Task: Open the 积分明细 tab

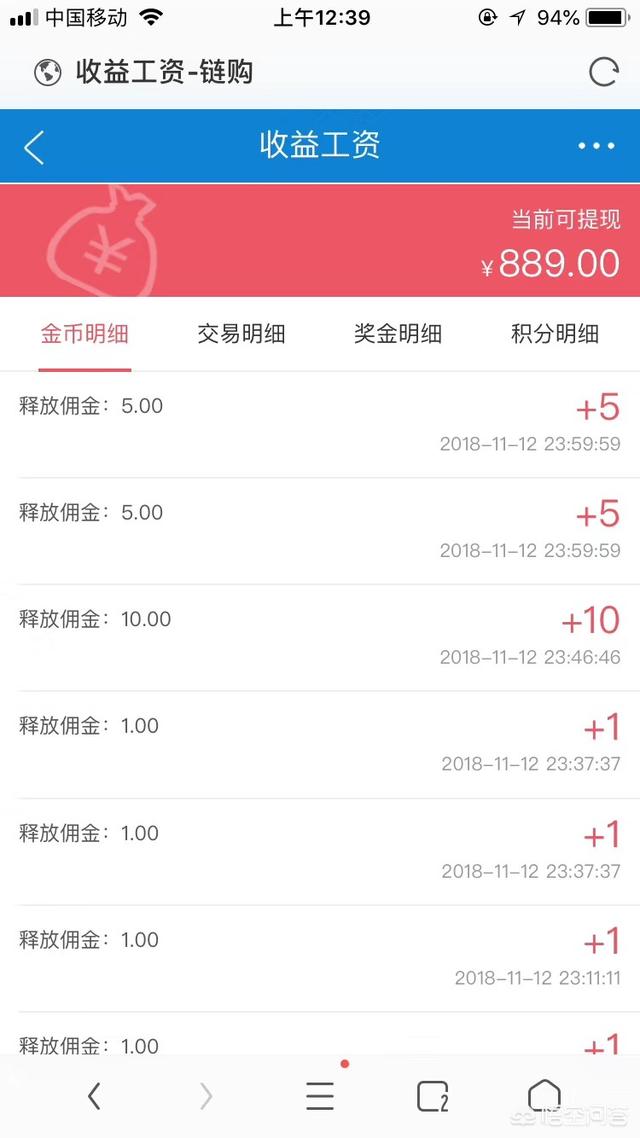Action: pos(555,334)
